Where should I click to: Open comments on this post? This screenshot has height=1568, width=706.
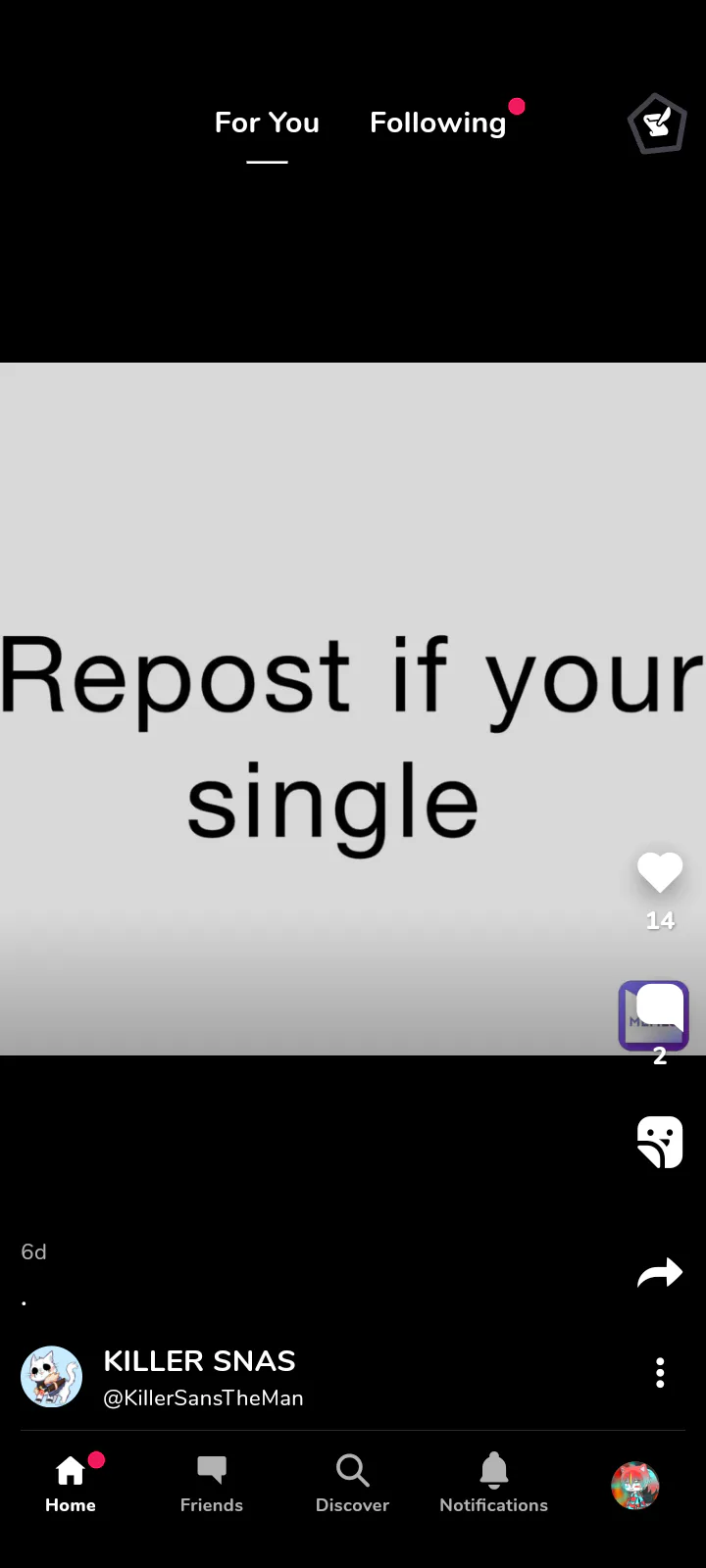(655, 1015)
